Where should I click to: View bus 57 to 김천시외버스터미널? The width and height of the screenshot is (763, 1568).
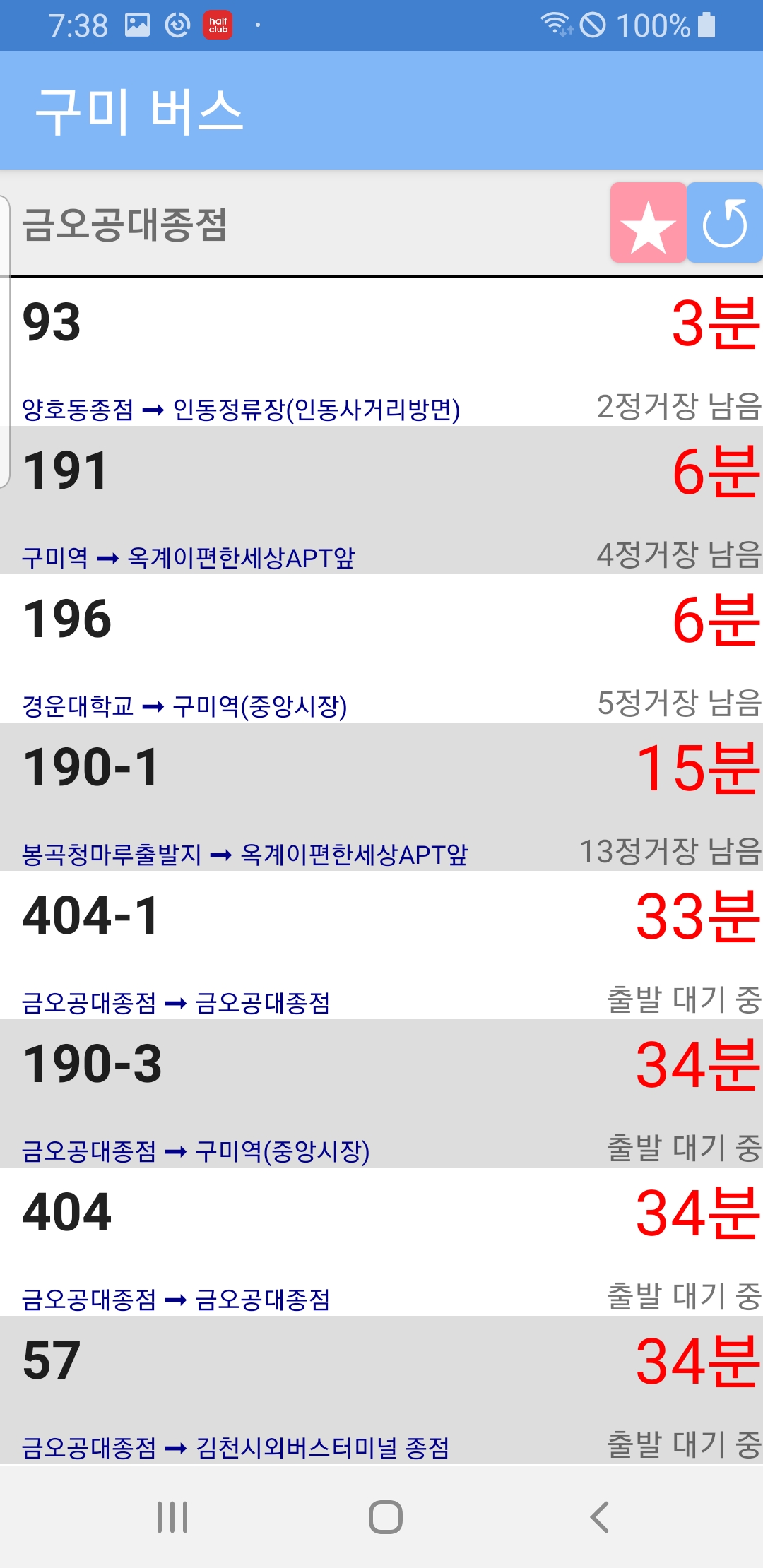pyautogui.click(x=381, y=1390)
